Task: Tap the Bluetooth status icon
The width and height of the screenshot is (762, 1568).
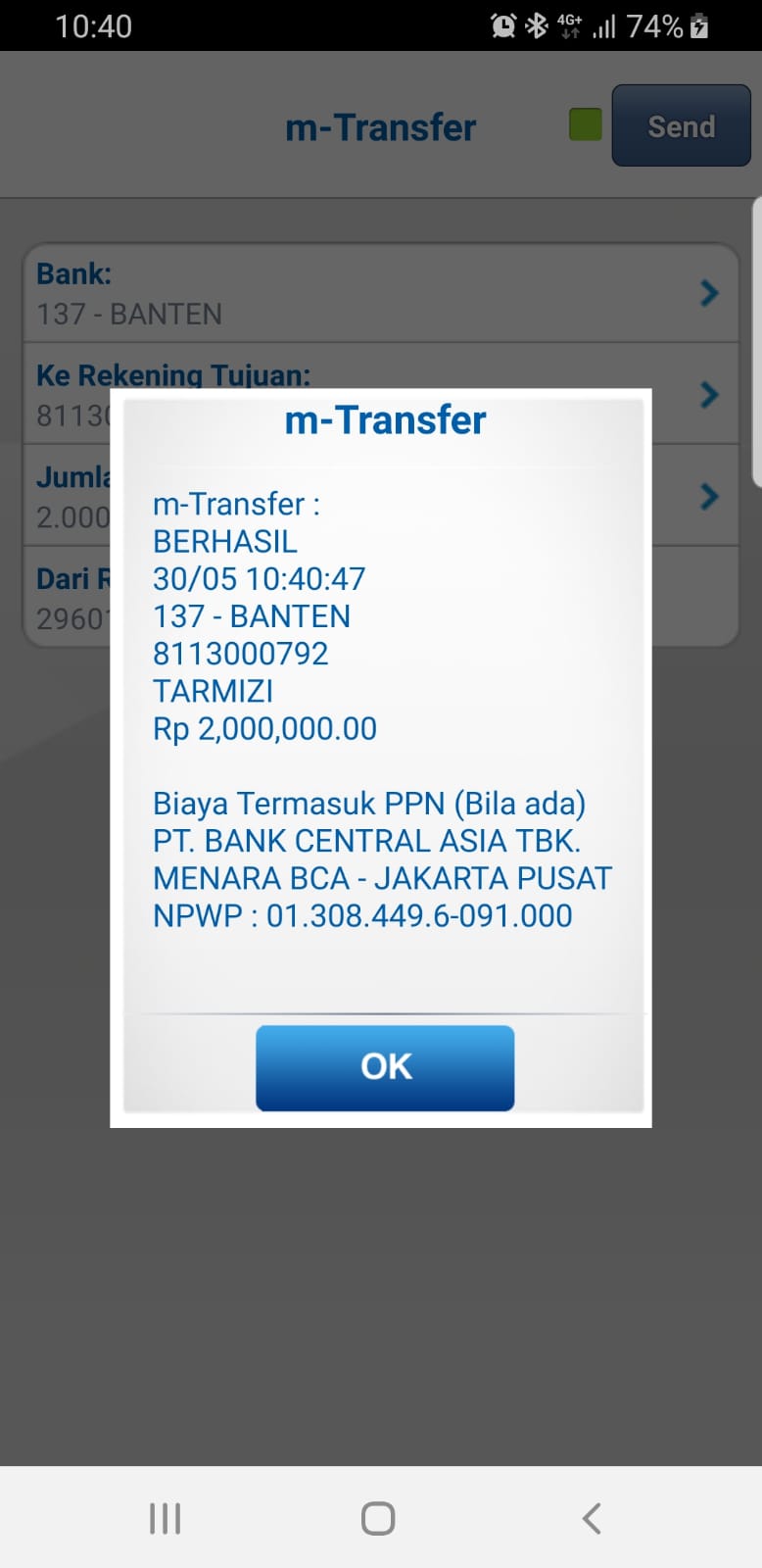Action: click(537, 25)
